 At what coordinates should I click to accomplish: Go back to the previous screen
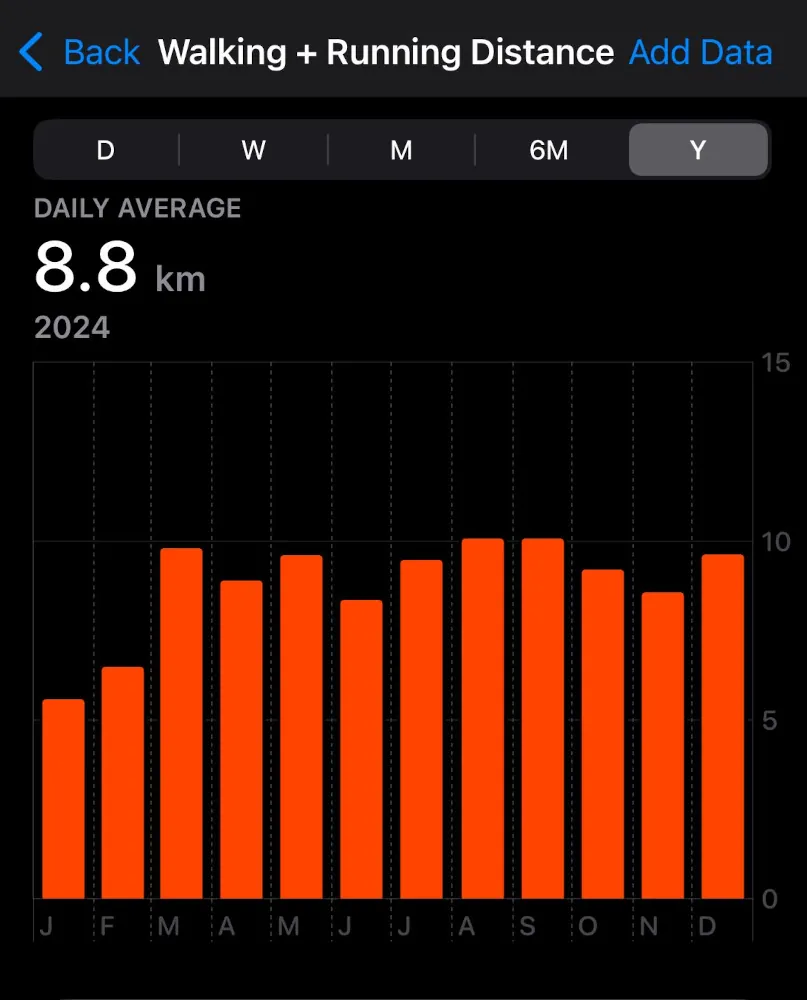pos(80,52)
